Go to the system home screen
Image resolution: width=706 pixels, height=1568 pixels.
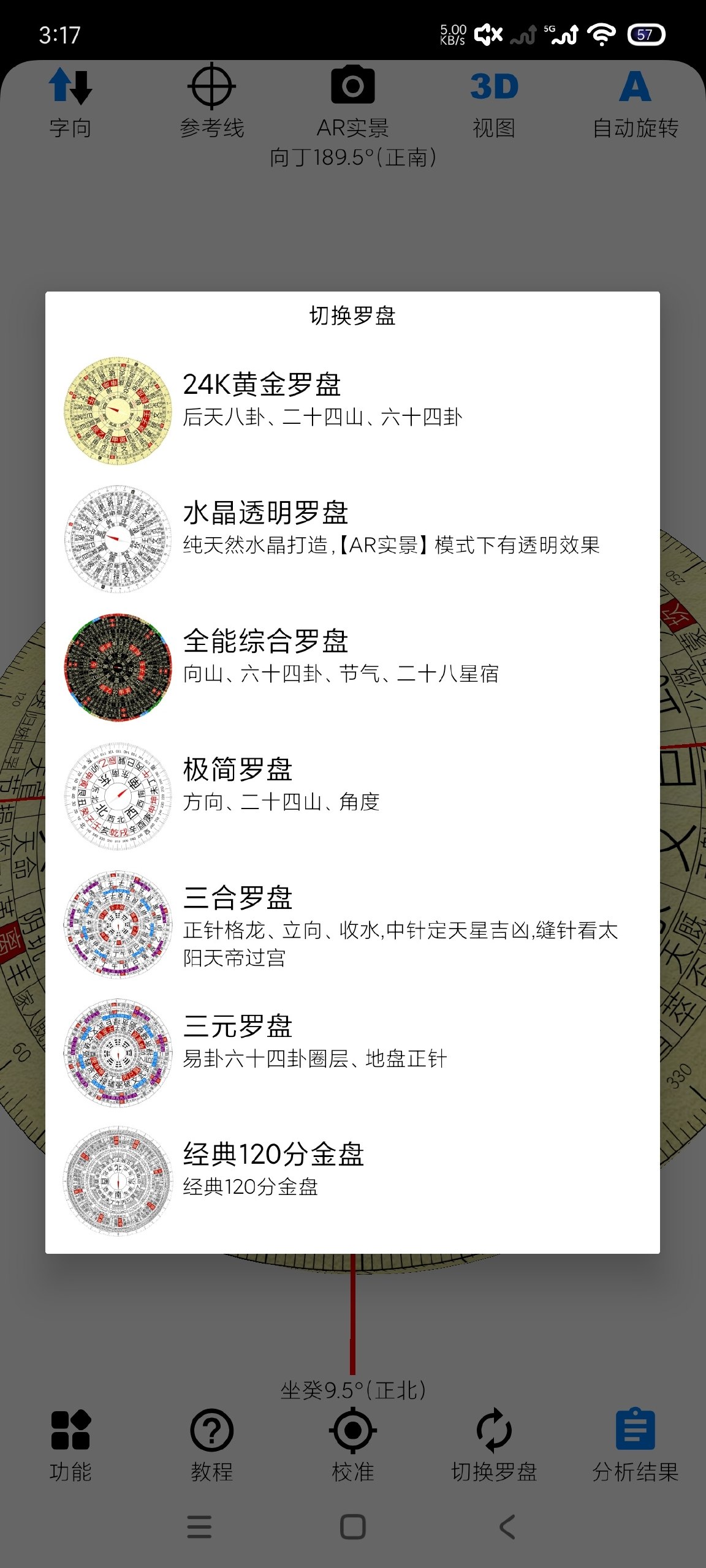click(352, 1527)
